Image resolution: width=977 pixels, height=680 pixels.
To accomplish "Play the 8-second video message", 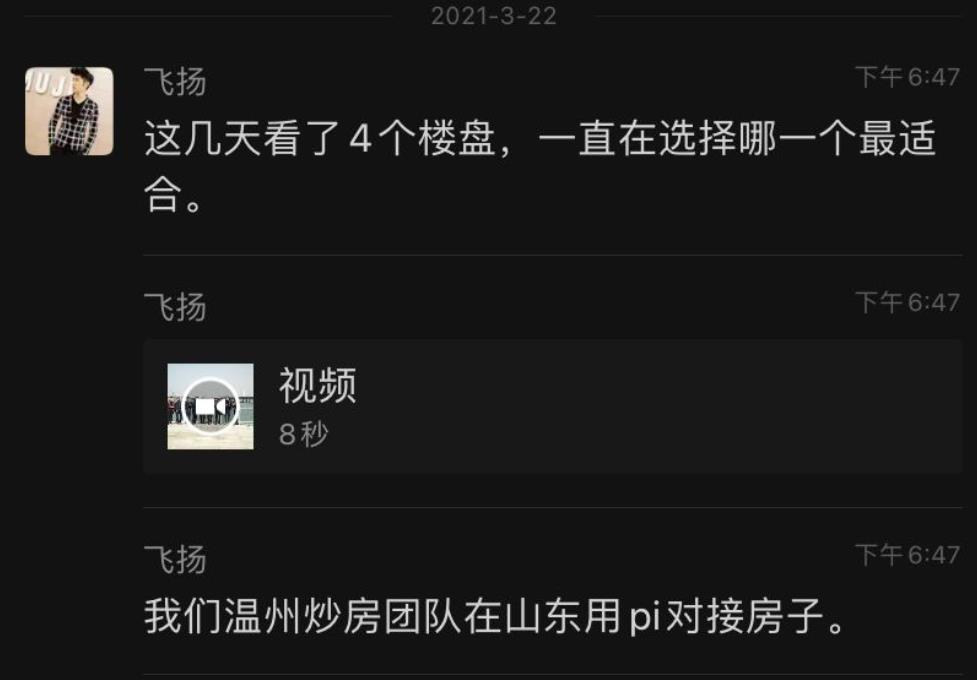I will coord(210,406).
